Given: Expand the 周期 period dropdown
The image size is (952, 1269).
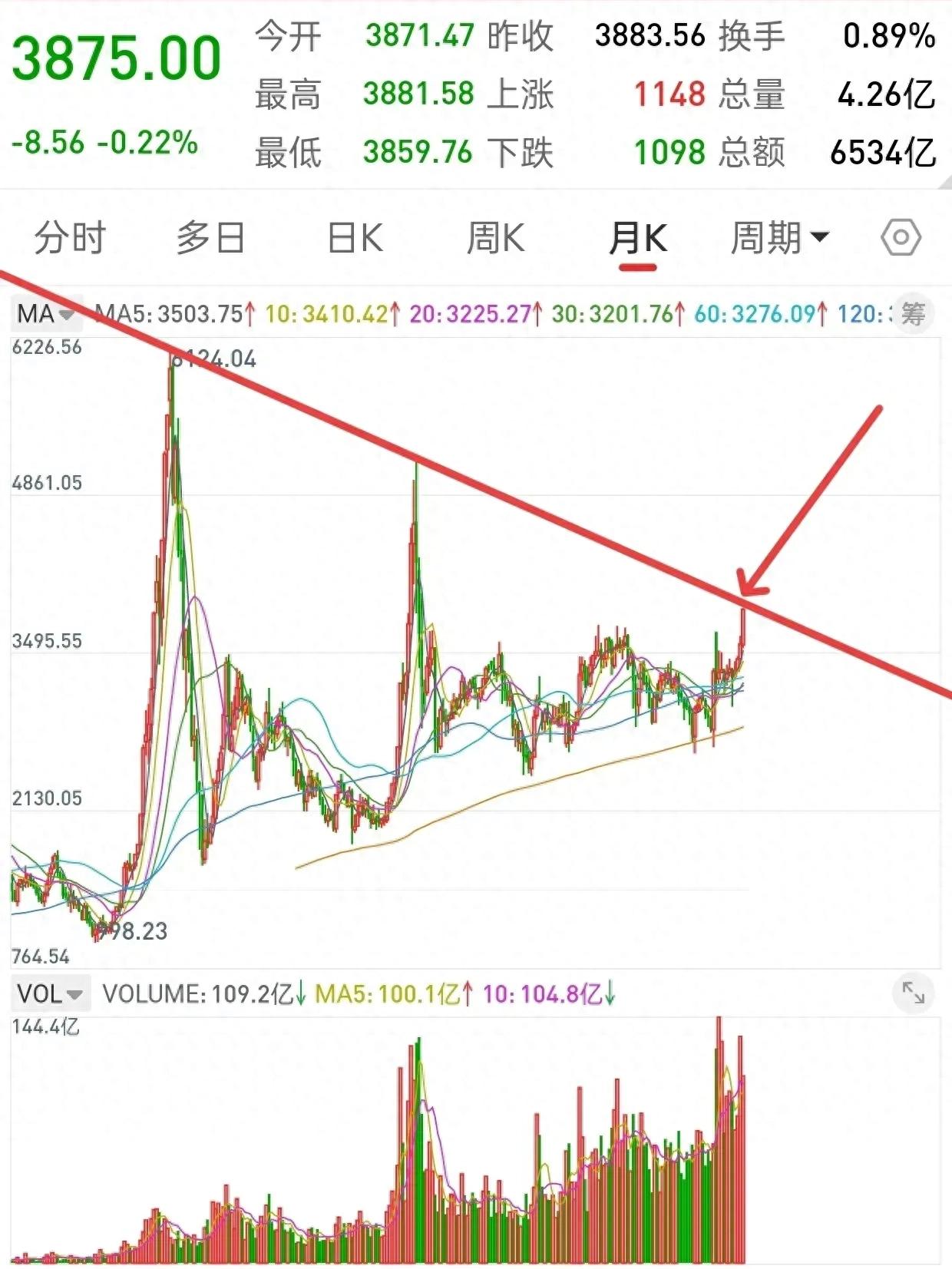Looking at the screenshot, I should 780,237.
